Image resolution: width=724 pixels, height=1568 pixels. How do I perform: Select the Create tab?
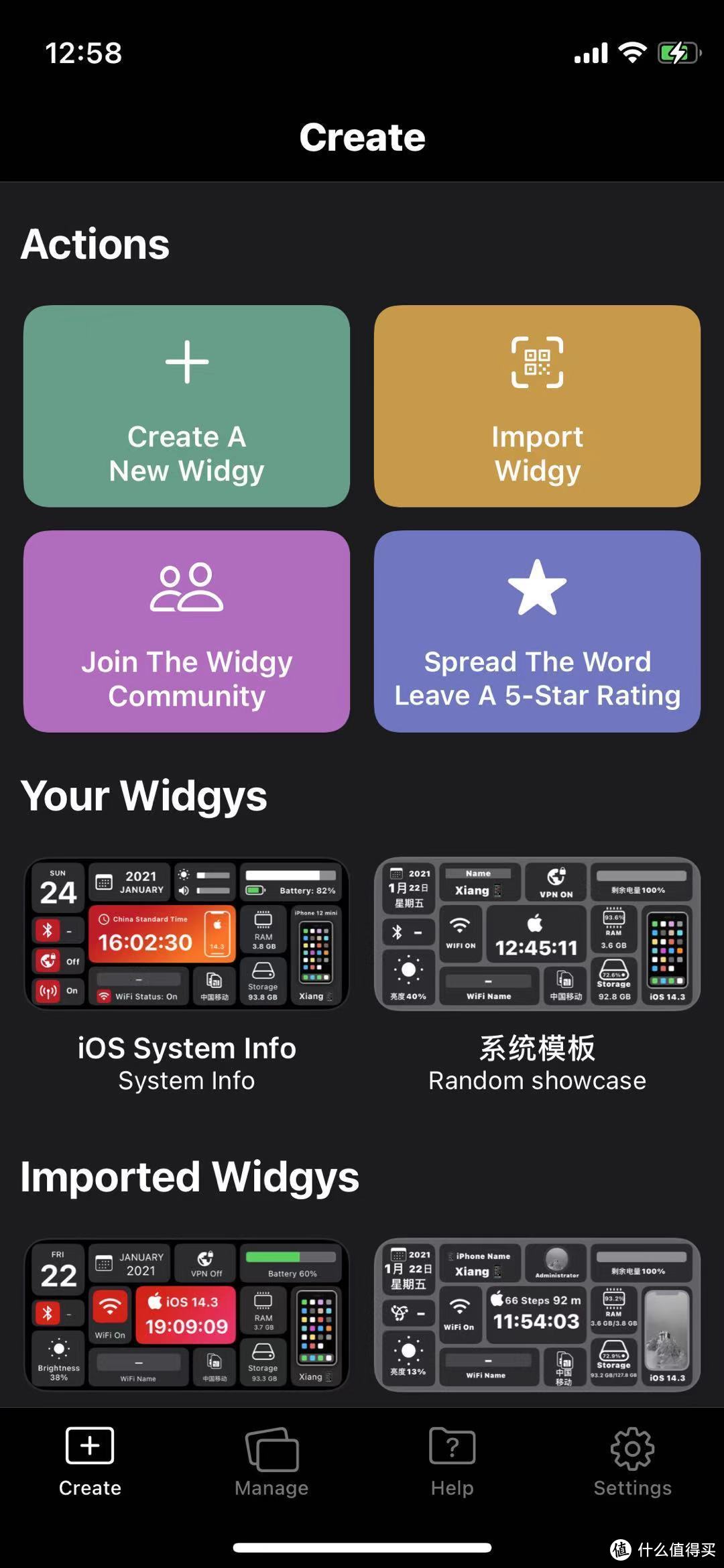click(90, 1461)
